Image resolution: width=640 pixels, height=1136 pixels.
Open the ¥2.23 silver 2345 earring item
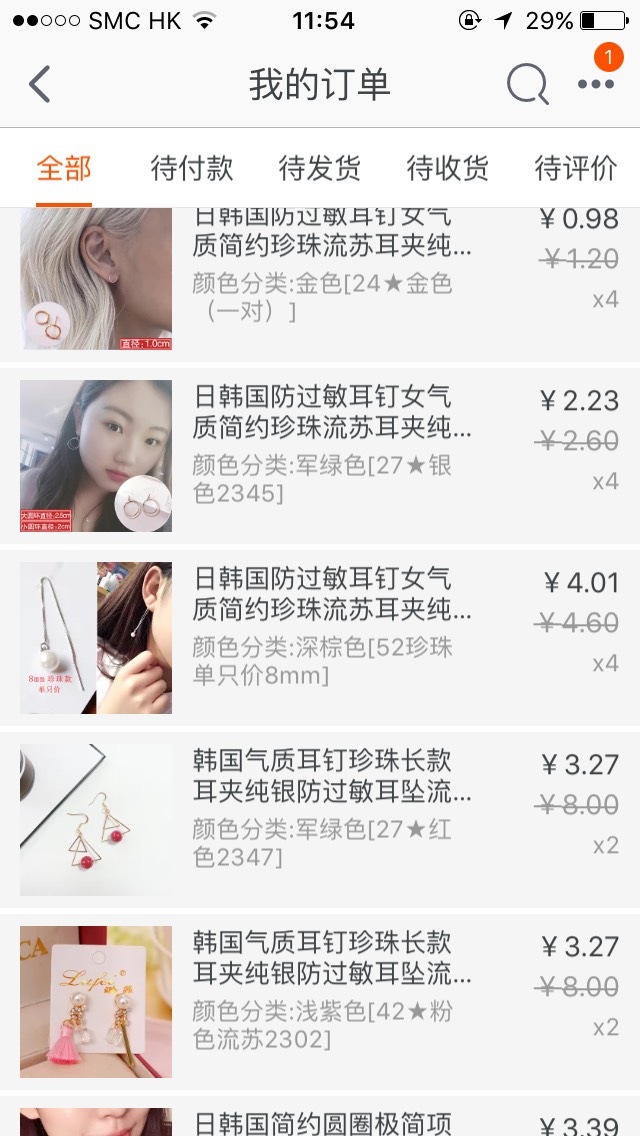[x=320, y=456]
